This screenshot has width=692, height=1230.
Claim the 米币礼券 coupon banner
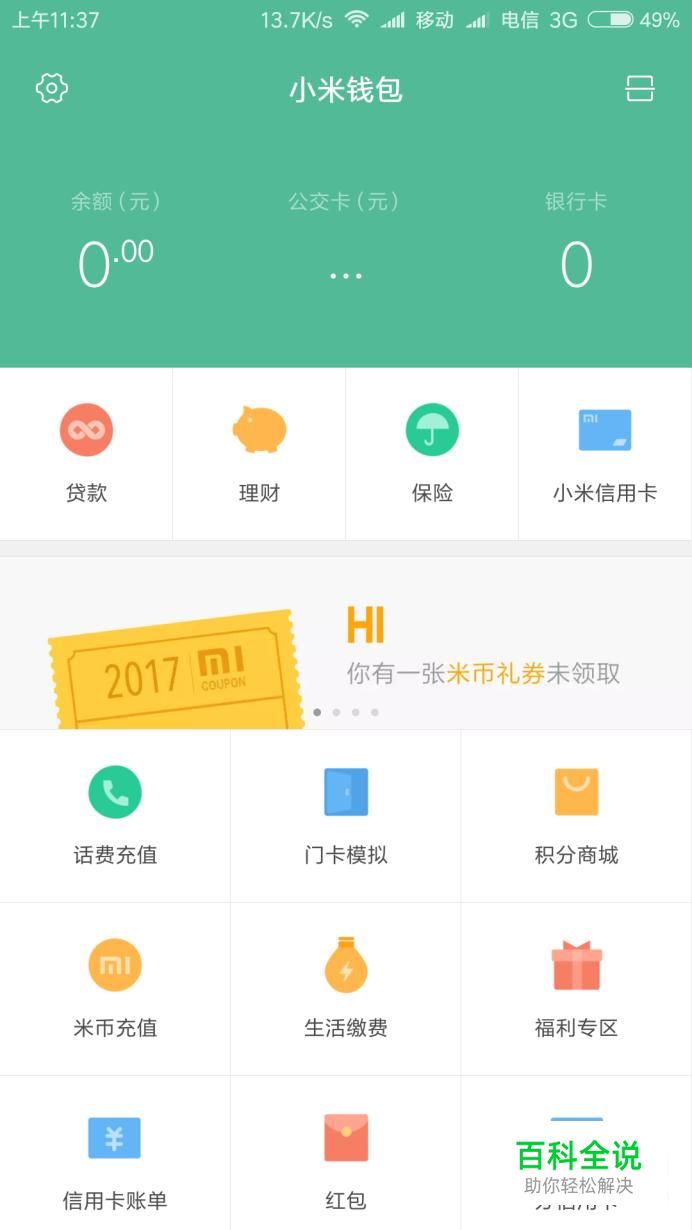[x=345, y=645]
